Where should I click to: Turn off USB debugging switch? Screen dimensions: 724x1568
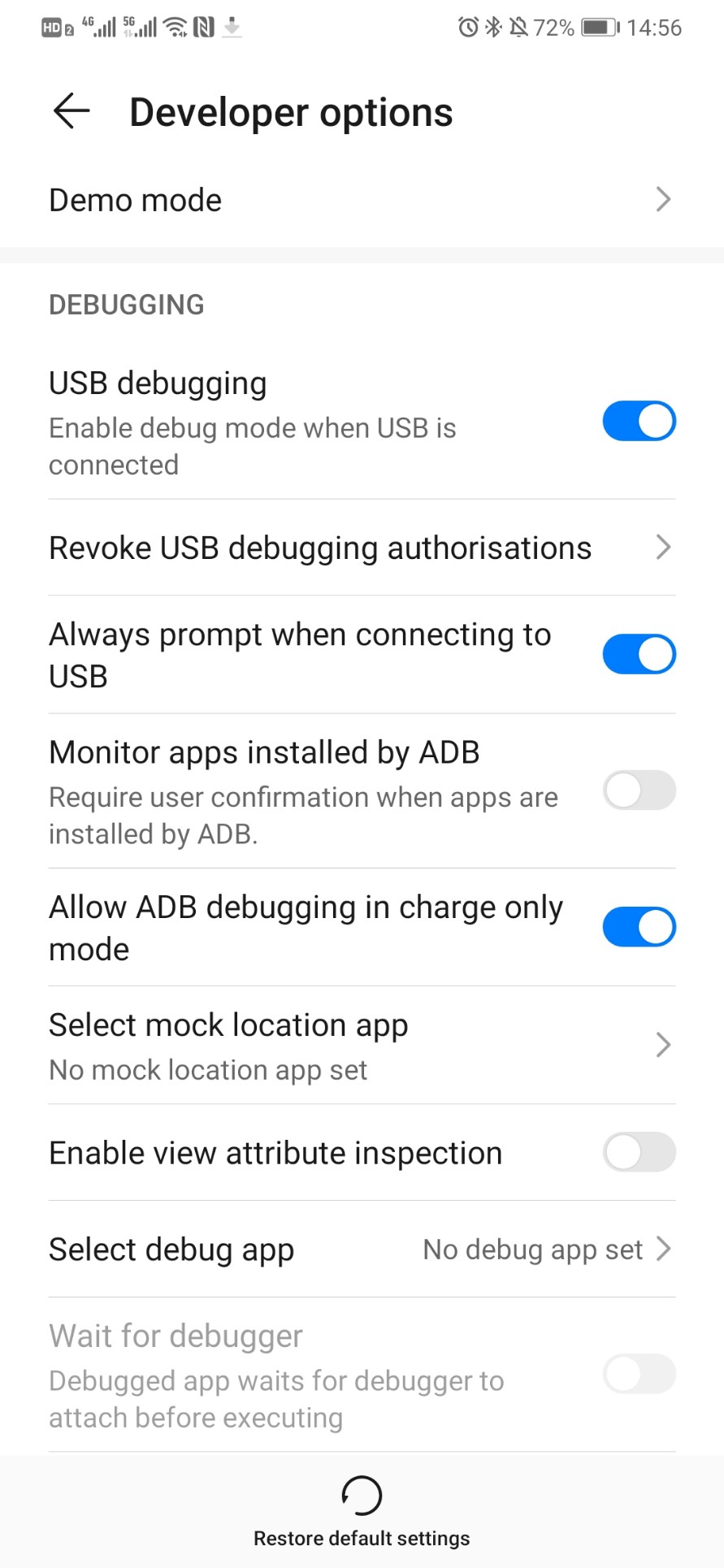tap(639, 421)
